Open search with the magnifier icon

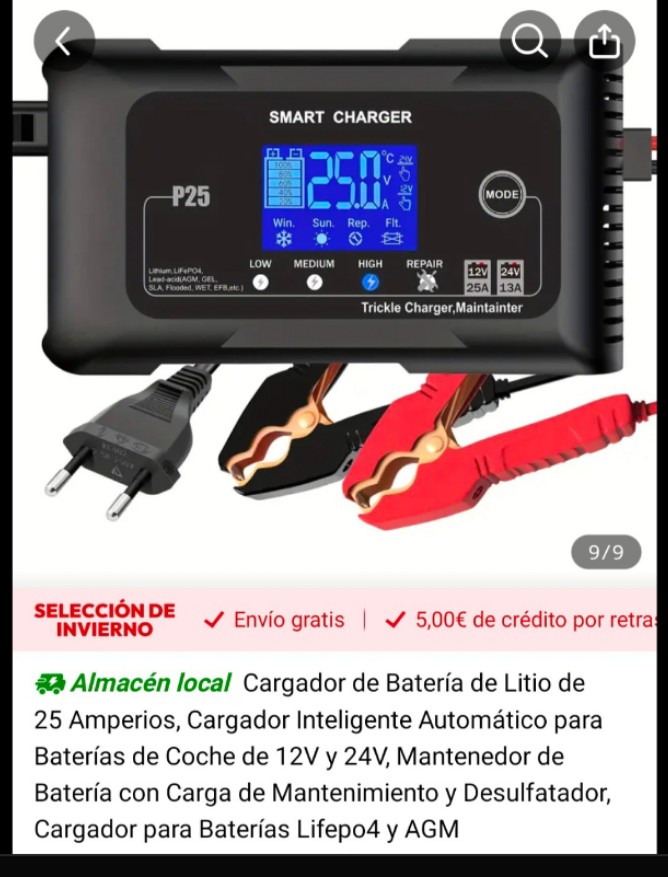[x=529, y=42]
